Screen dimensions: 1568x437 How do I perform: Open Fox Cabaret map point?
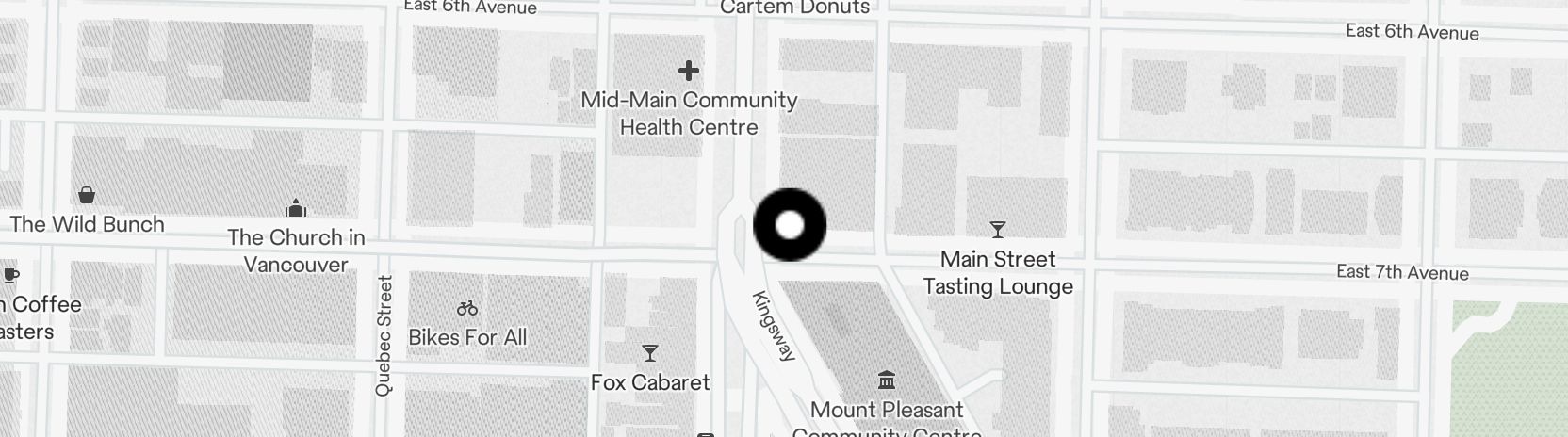coord(649,353)
